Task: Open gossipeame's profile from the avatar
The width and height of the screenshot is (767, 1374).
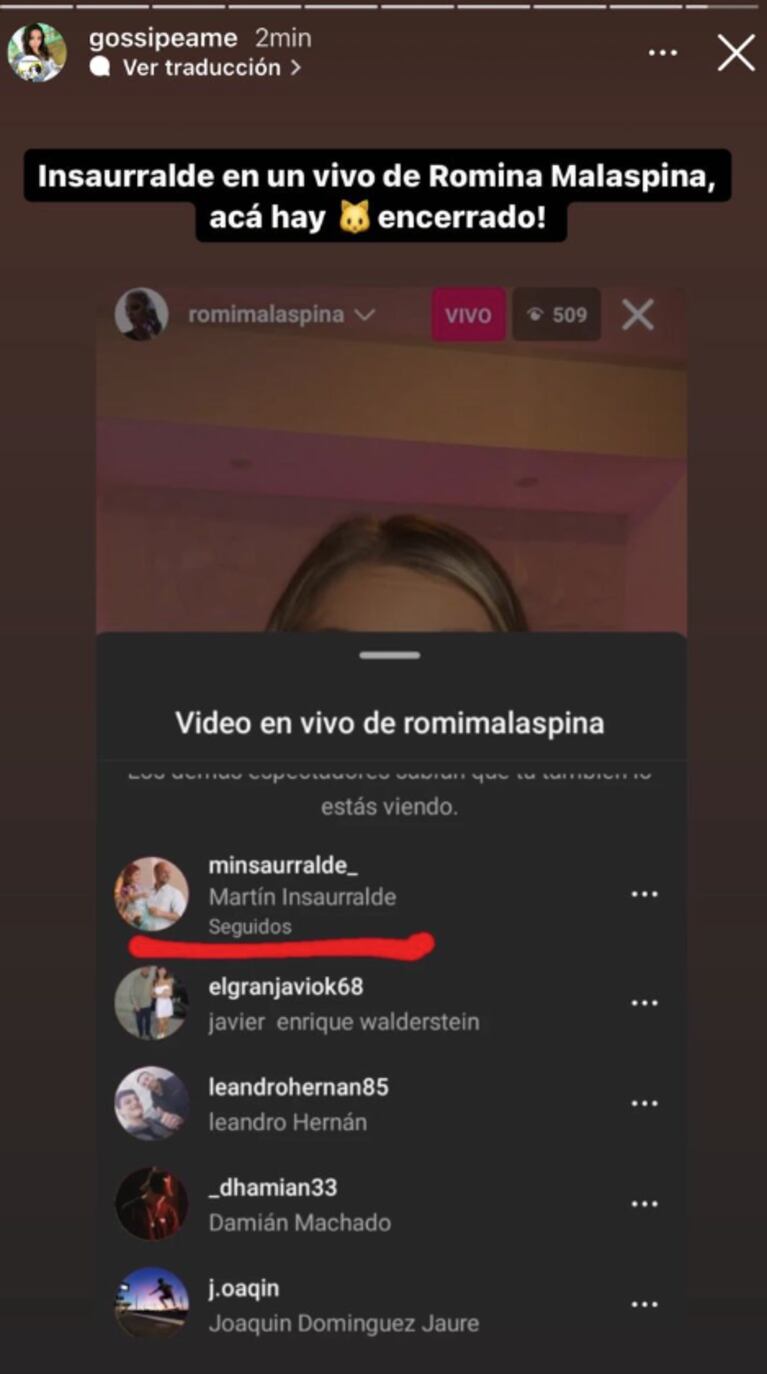Action: click(37, 53)
